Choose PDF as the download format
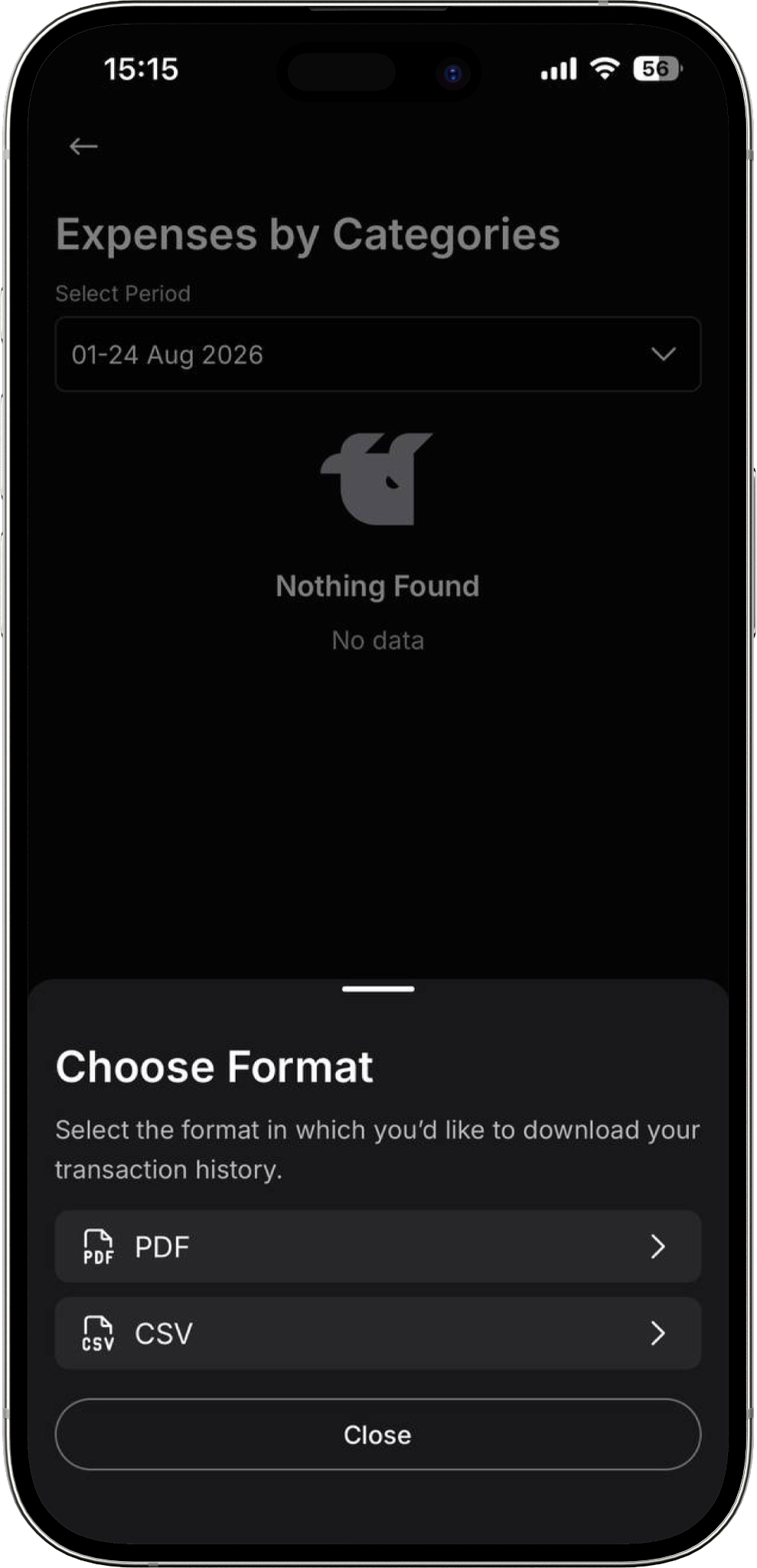This screenshot has width=757, height=1568. click(x=378, y=1246)
